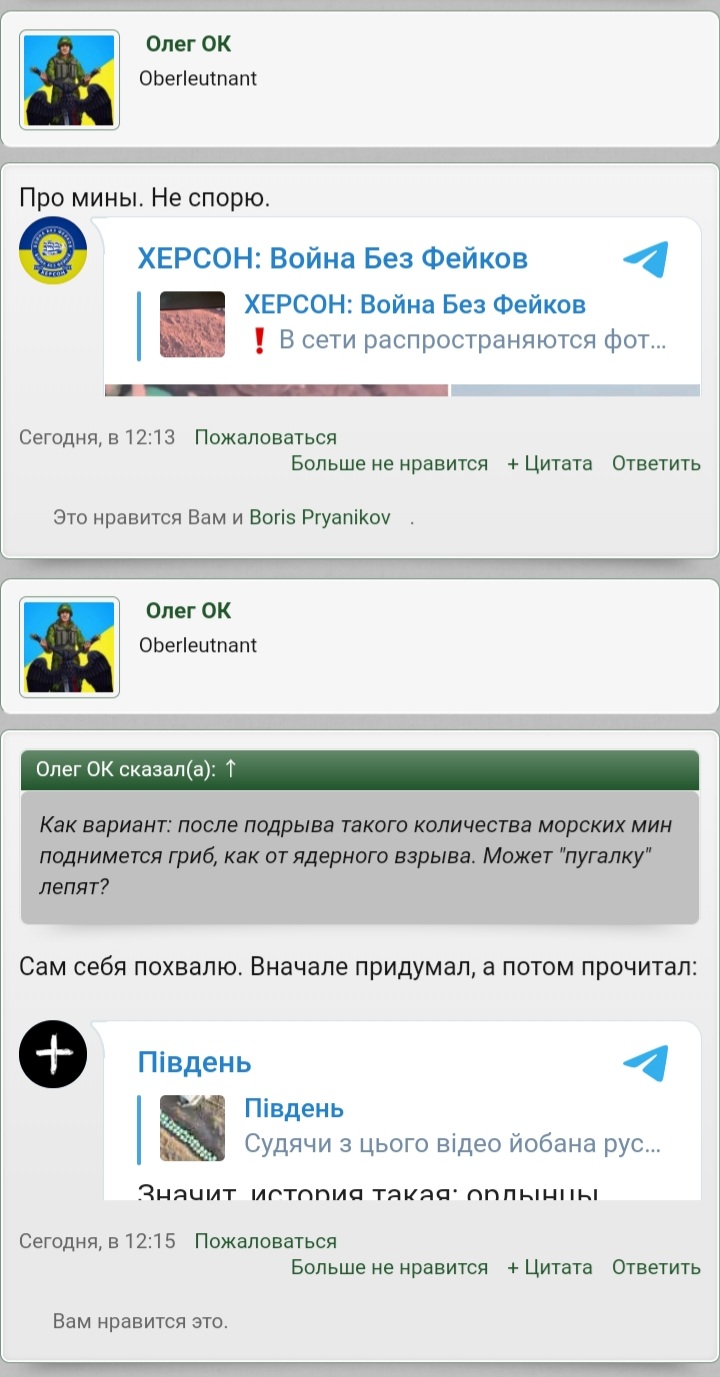The width and height of the screenshot is (720, 1377).
Task: Open ХЕРСОН: Война Без Фейков Telegram channel title
Action: click(332, 258)
